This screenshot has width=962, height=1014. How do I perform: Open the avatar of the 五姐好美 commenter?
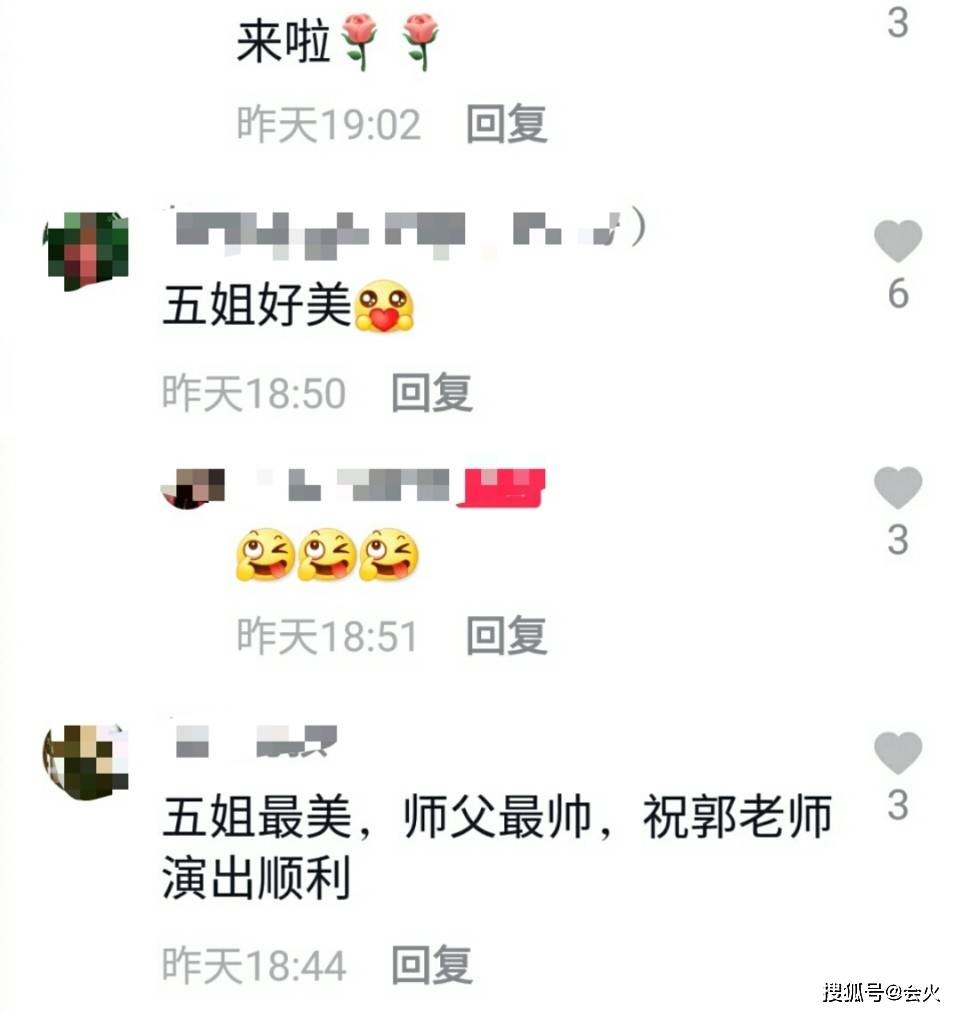click(86, 250)
